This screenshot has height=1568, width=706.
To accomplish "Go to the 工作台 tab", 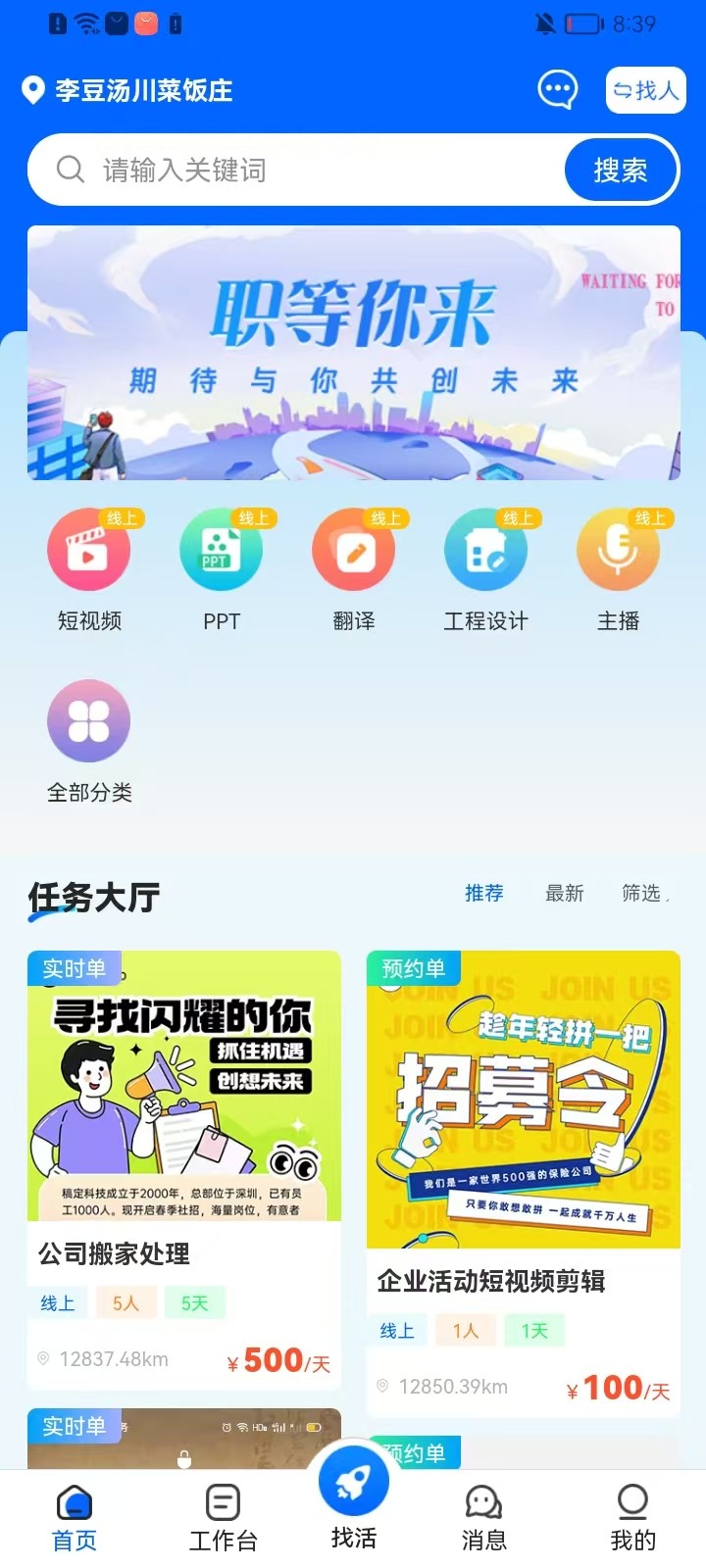I will [x=223, y=1517].
